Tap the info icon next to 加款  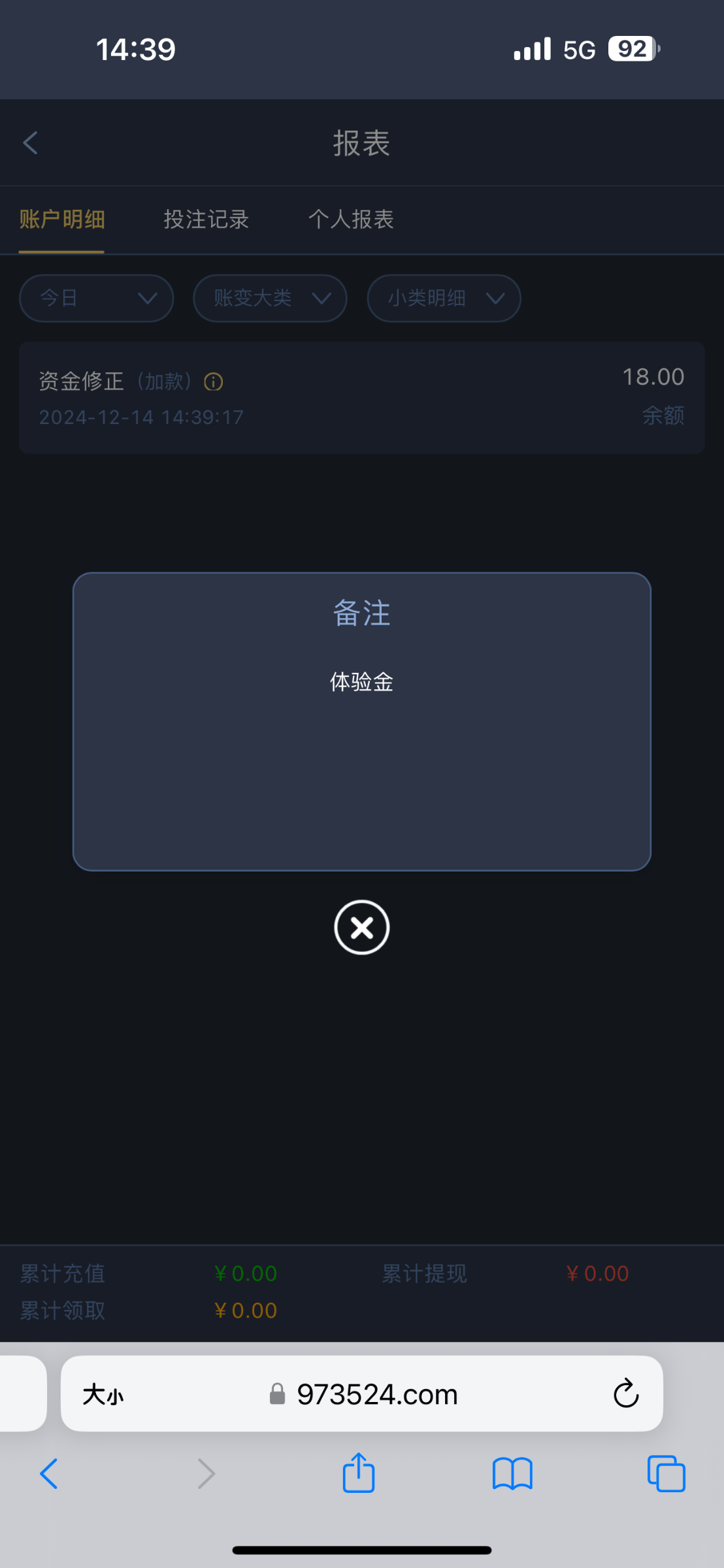214,382
